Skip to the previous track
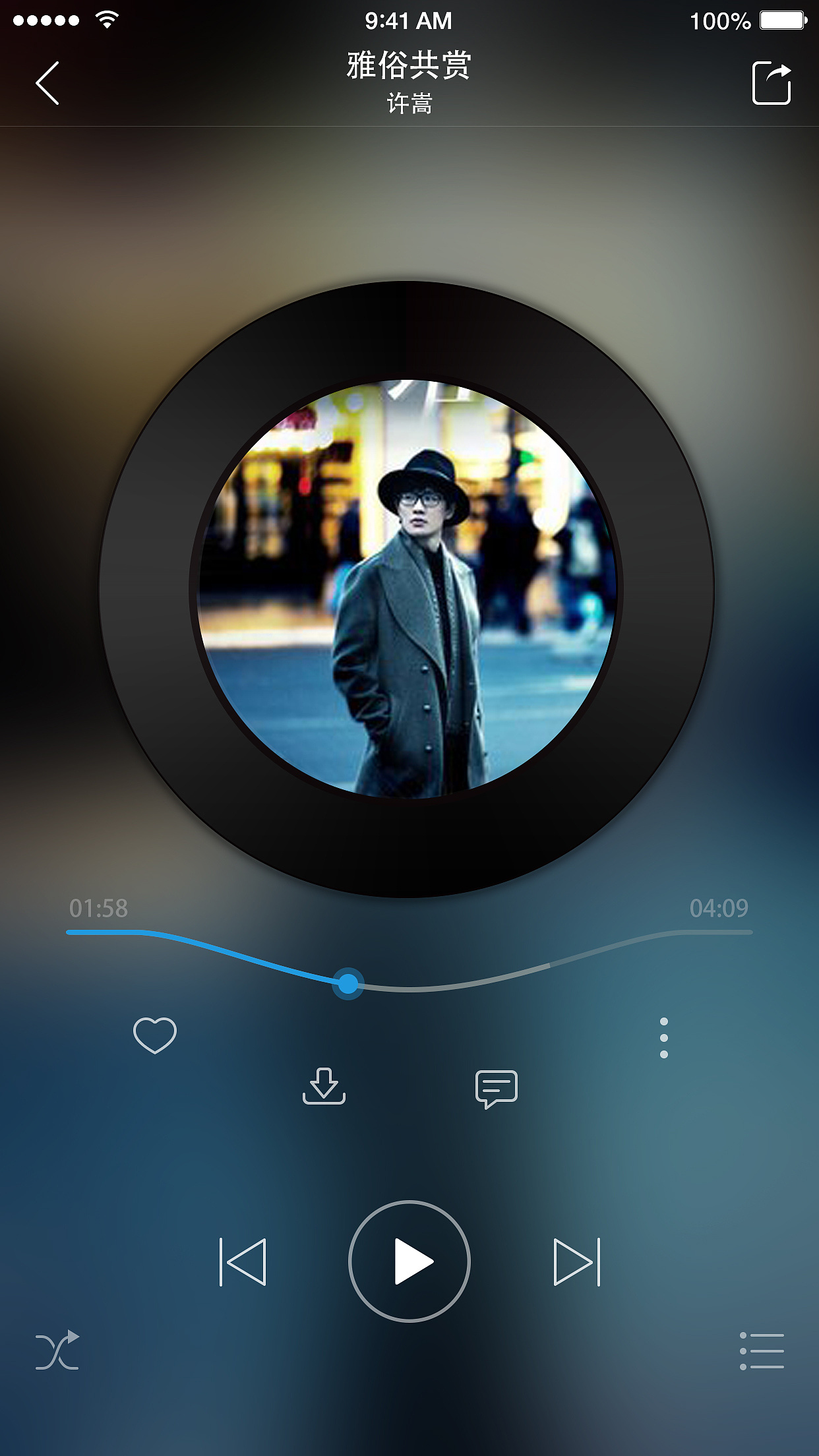The height and width of the screenshot is (1456, 819). pos(243,1261)
